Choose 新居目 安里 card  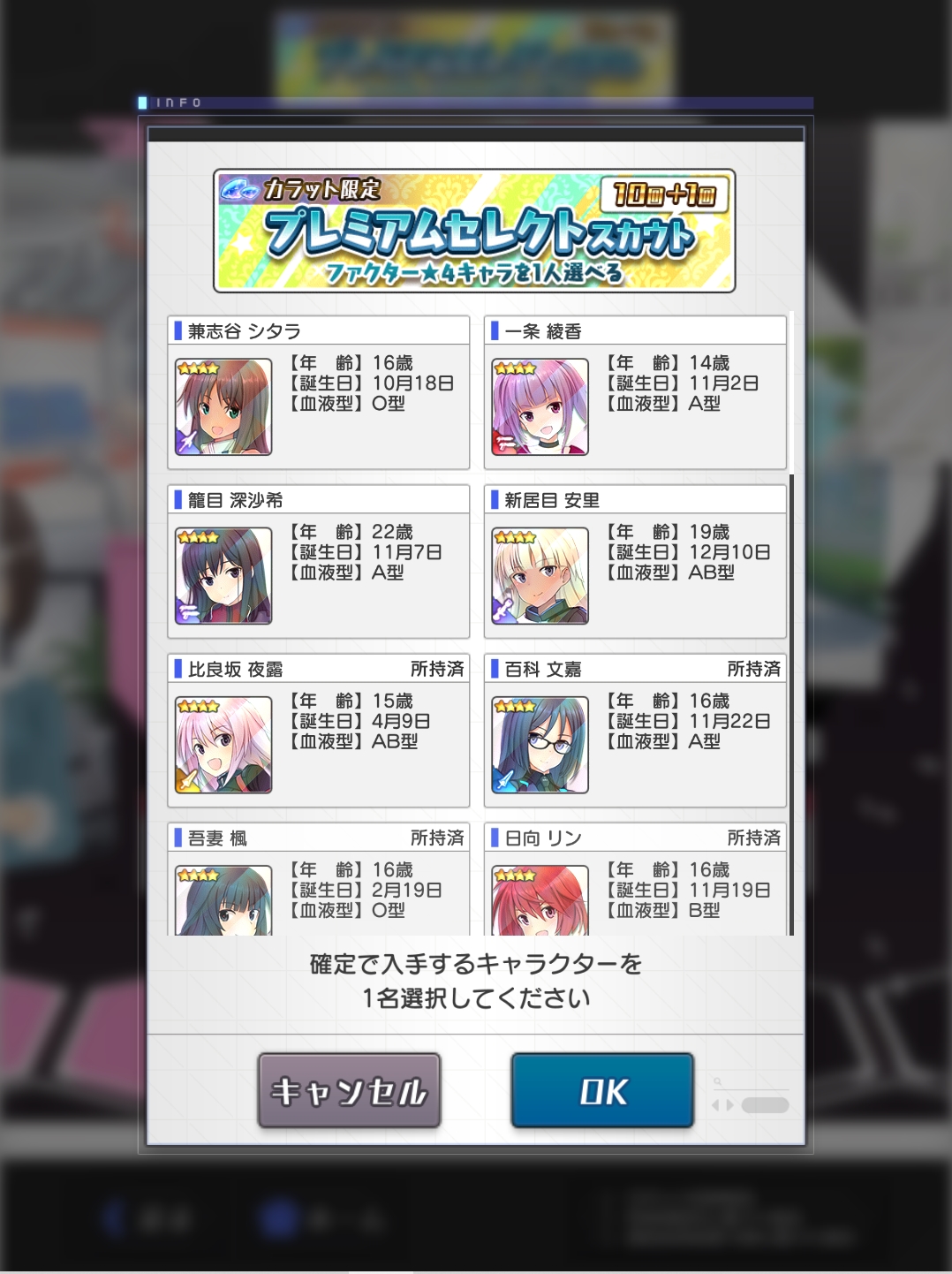635,561
